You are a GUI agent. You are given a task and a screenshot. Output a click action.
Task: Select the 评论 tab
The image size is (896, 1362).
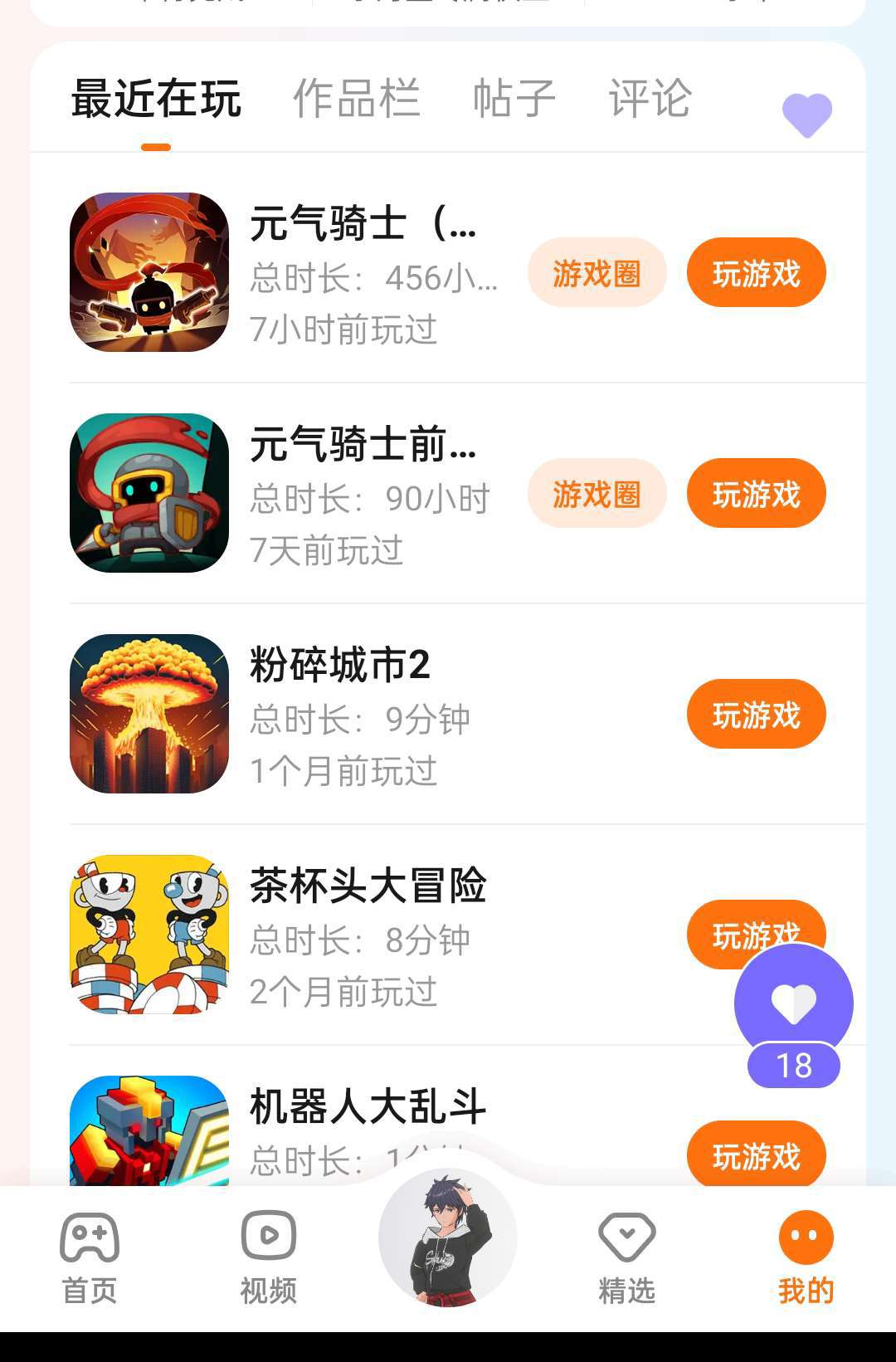coord(650,100)
